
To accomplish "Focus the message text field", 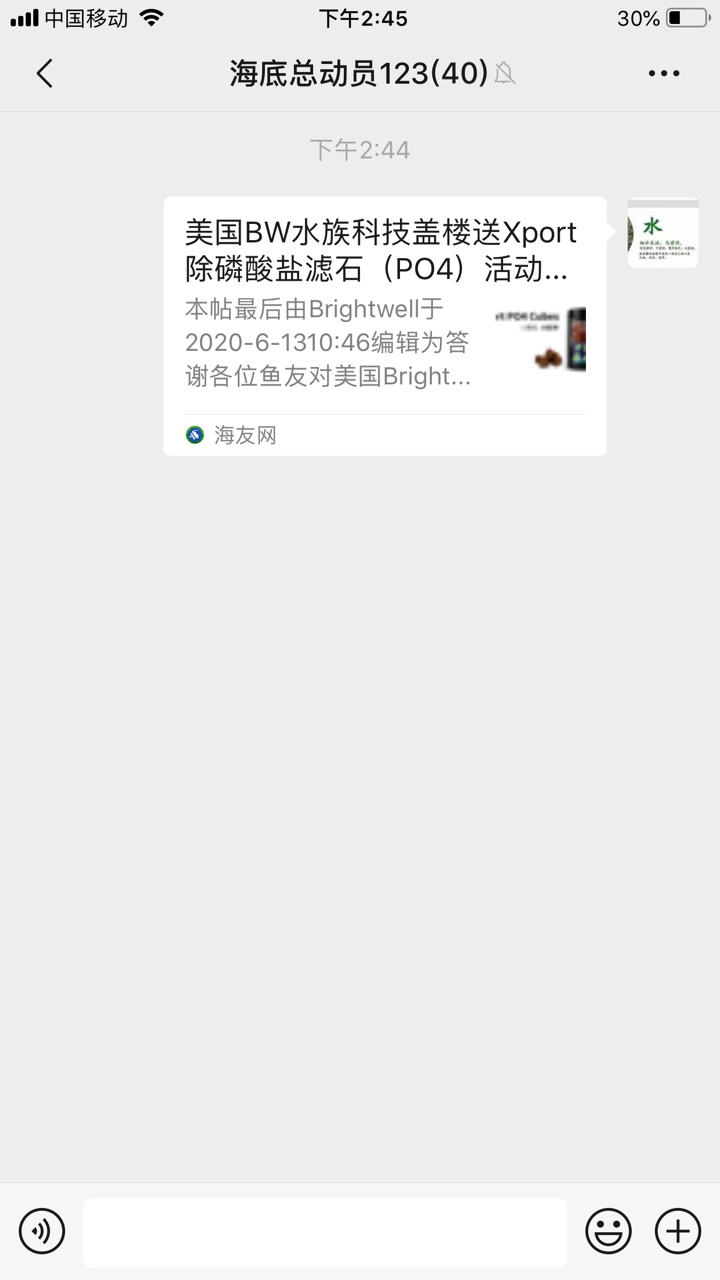I will [x=325, y=1231].
